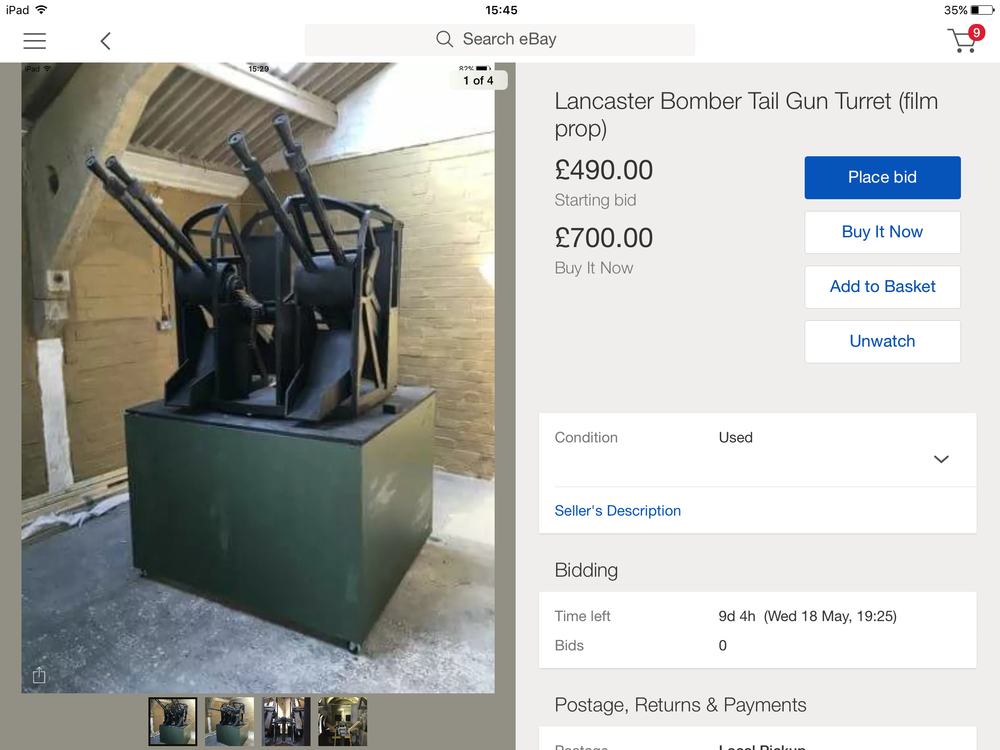Select the second photo thumbnail
This screenshot has height=750, width=1000.
click(x=229, y=722)
